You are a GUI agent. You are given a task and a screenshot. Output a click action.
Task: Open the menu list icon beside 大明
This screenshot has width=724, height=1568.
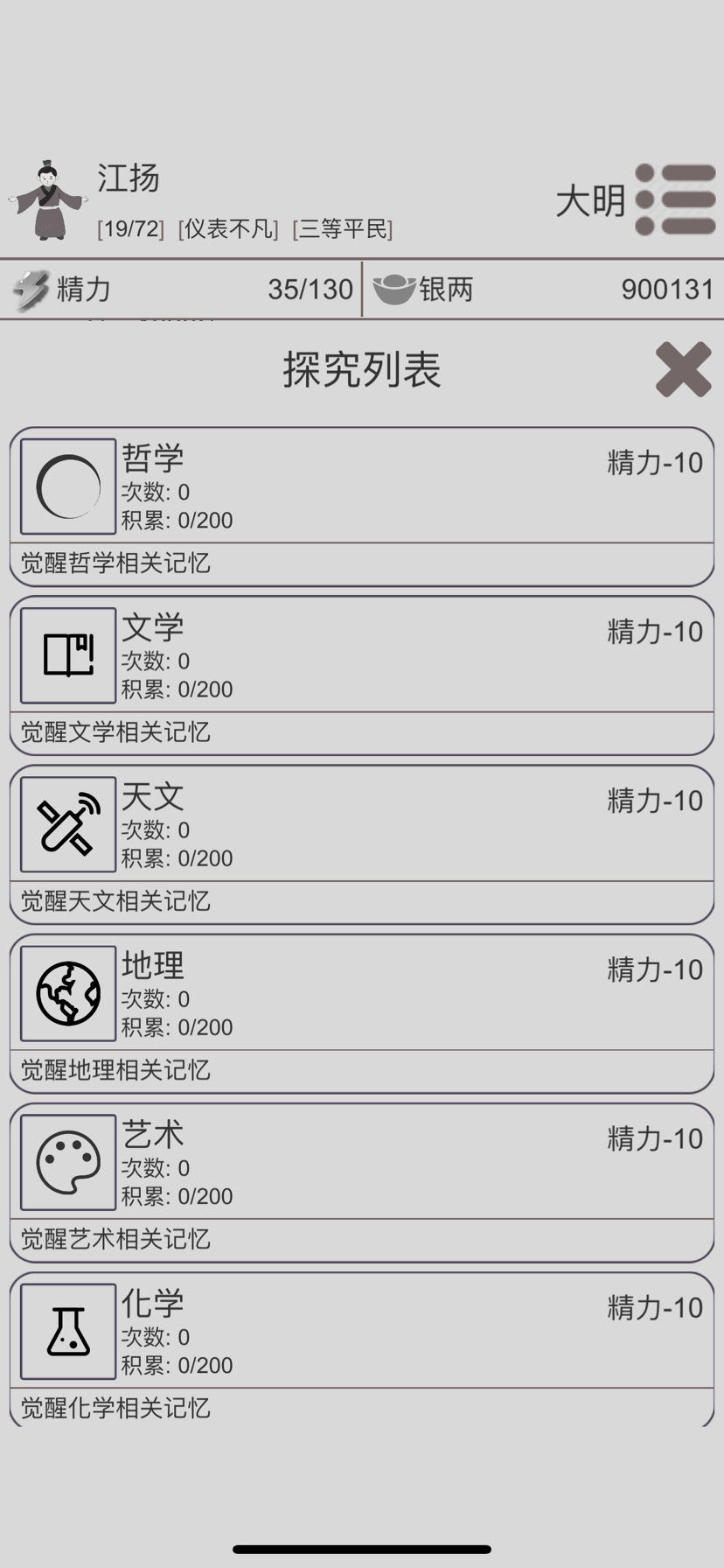click(676, 199)
